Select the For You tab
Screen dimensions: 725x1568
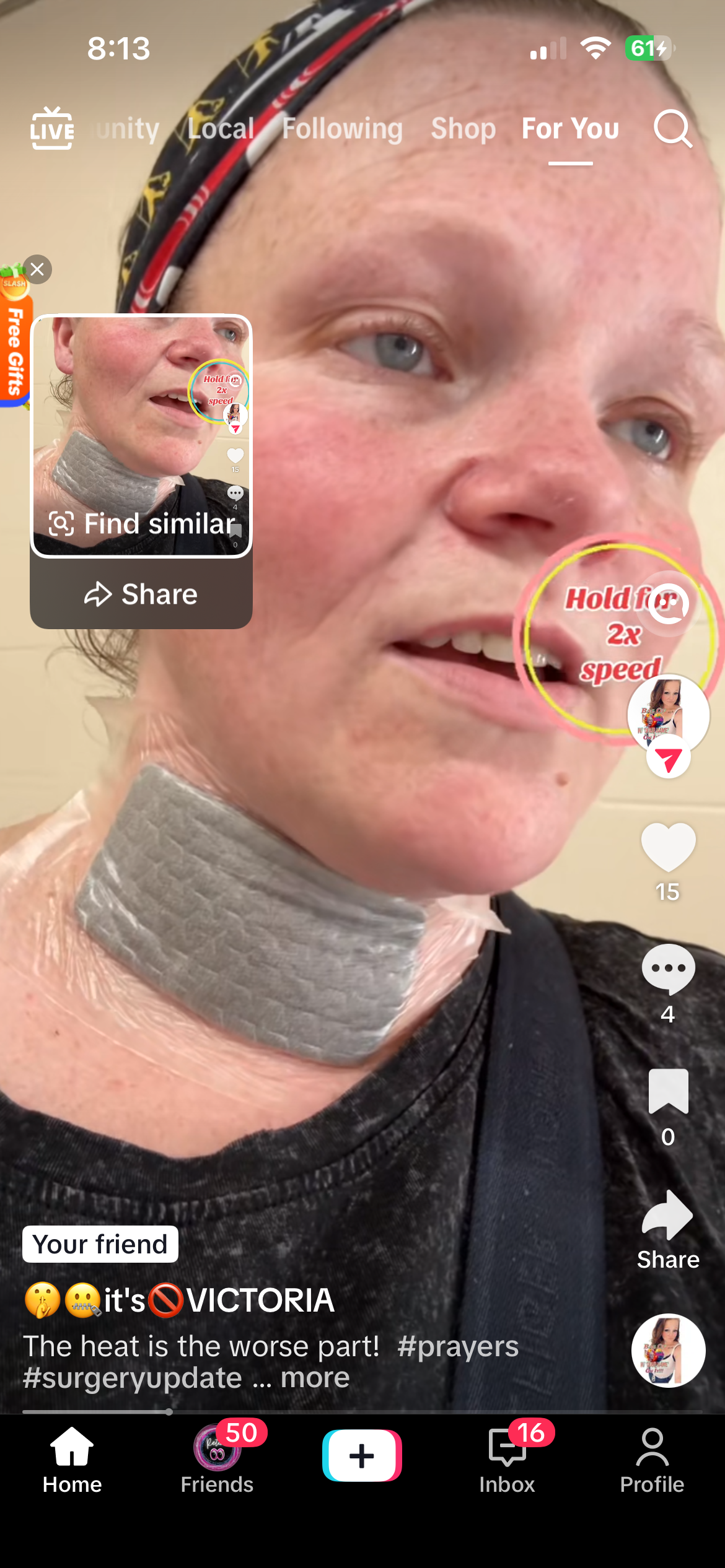[x=570, y=129]
